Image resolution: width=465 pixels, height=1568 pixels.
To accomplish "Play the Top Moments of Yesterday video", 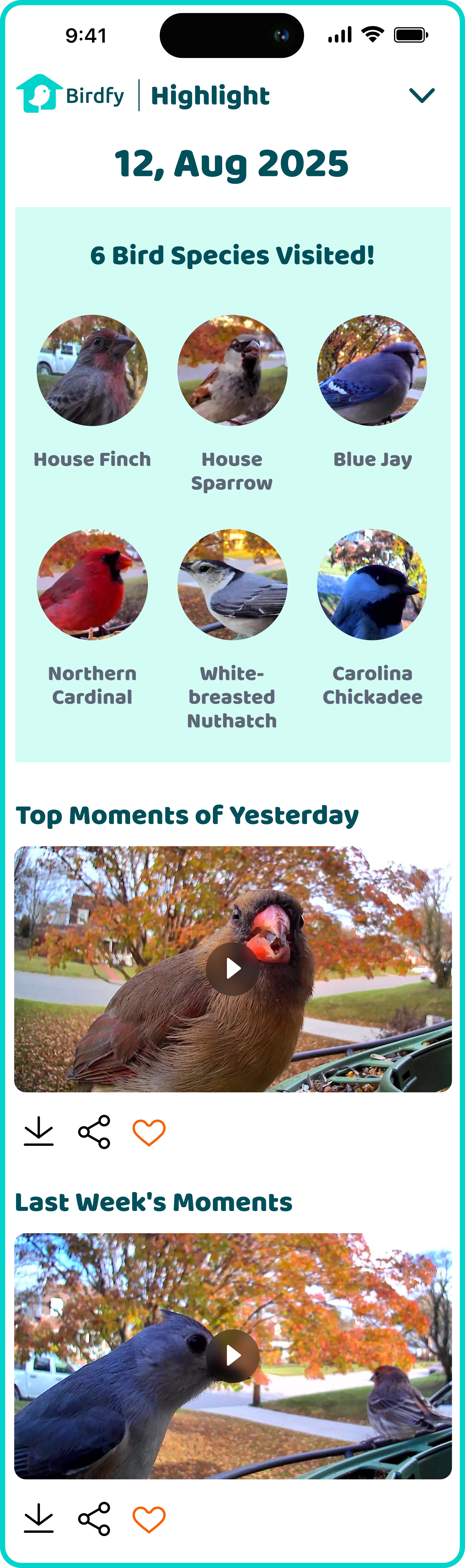I will pyautogui.click(x=232, y=969).
